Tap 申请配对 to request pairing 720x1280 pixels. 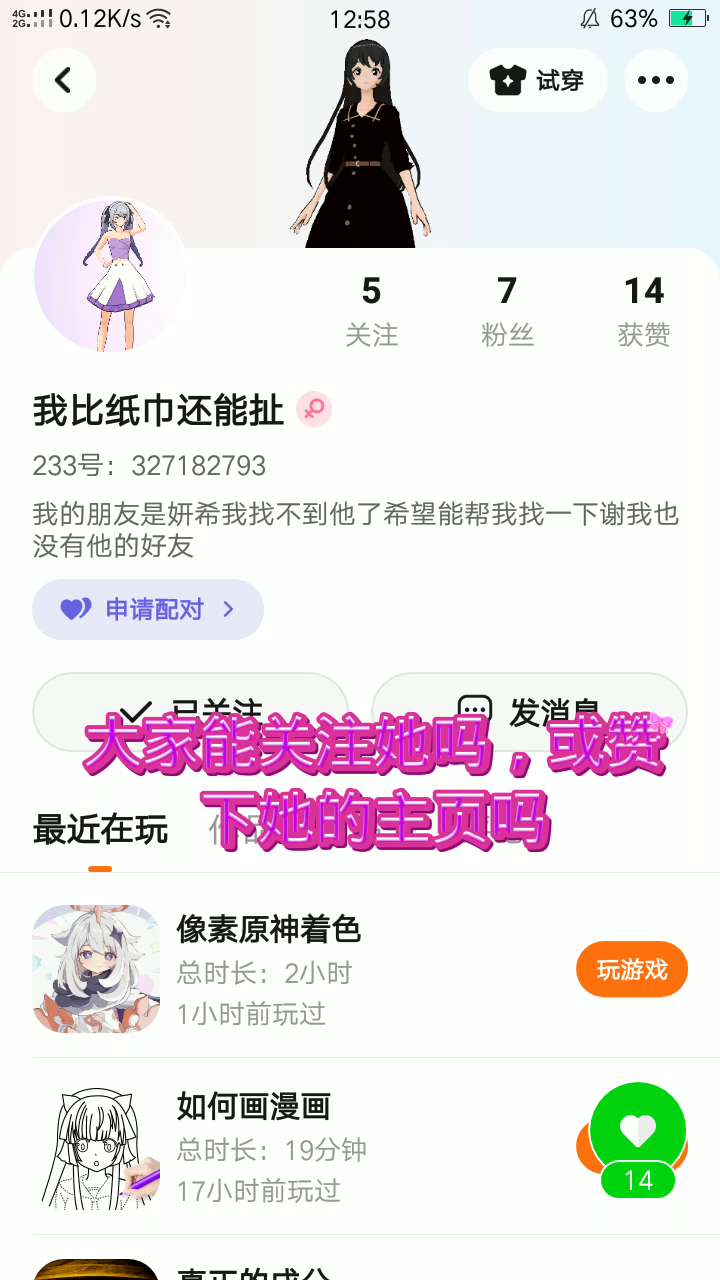(x=148, y=609)
